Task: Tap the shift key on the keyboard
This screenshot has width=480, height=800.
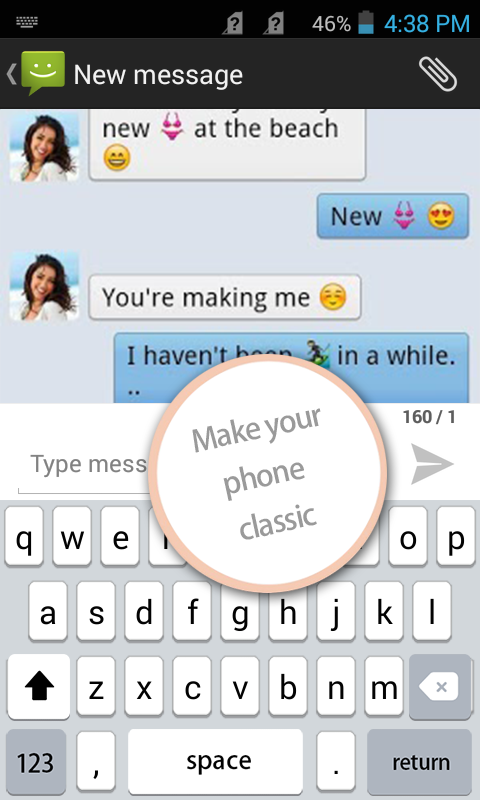Action: 39,687
